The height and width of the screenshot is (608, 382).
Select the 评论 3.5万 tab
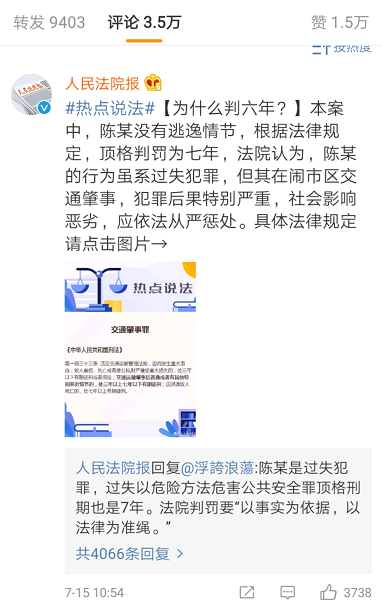tap(144, 22)
